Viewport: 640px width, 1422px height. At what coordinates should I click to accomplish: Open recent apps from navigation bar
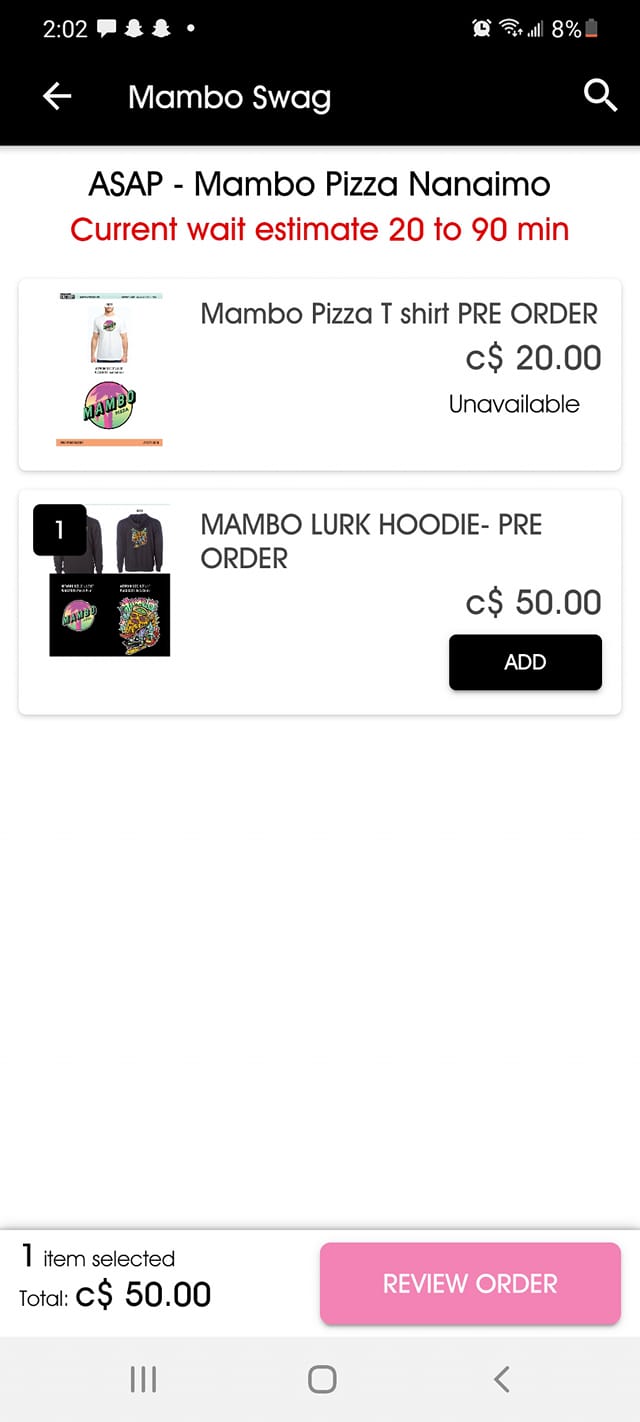click(x=143, y=1380)
